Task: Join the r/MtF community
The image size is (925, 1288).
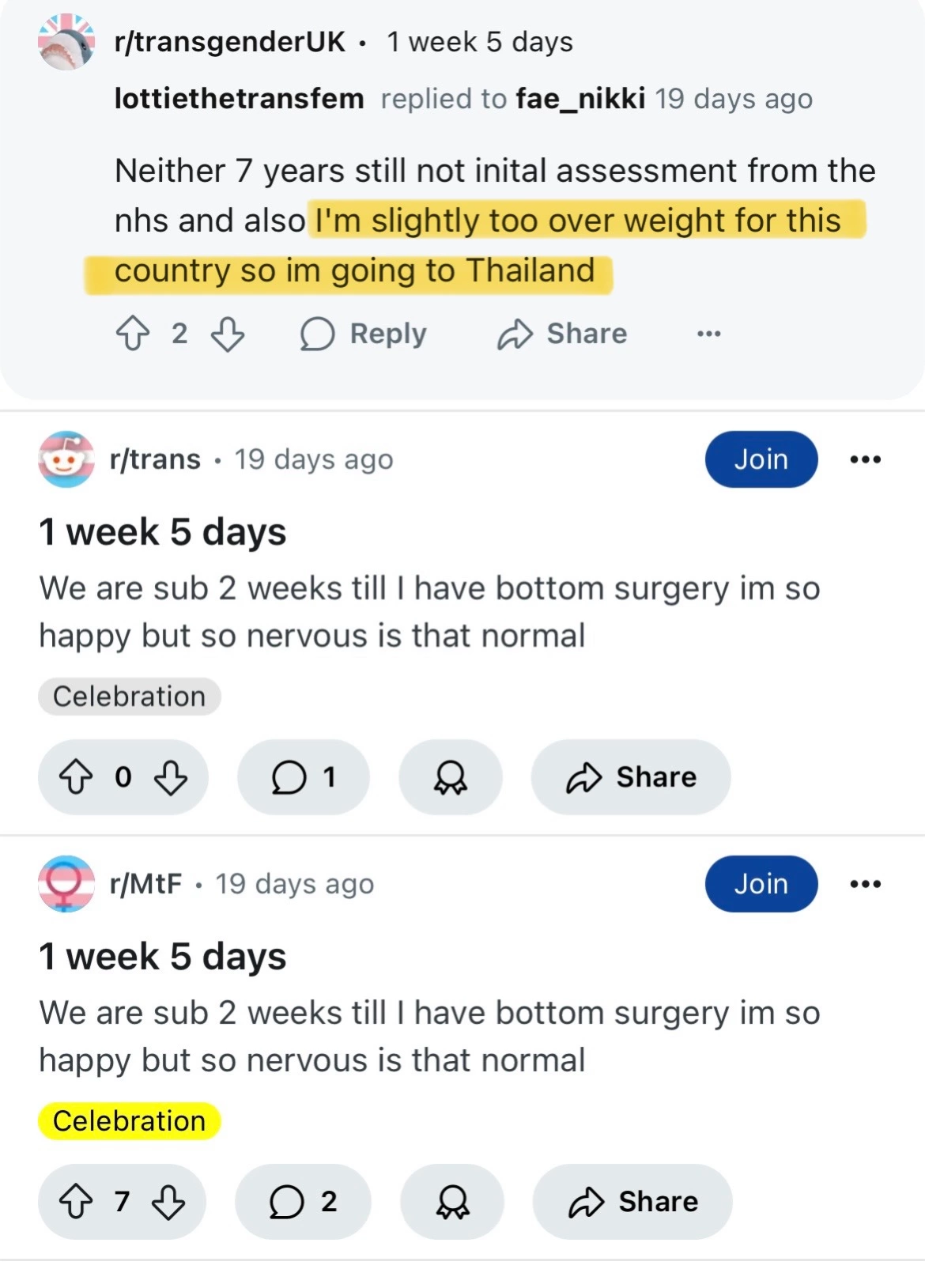Action: [x=761, y=884]
